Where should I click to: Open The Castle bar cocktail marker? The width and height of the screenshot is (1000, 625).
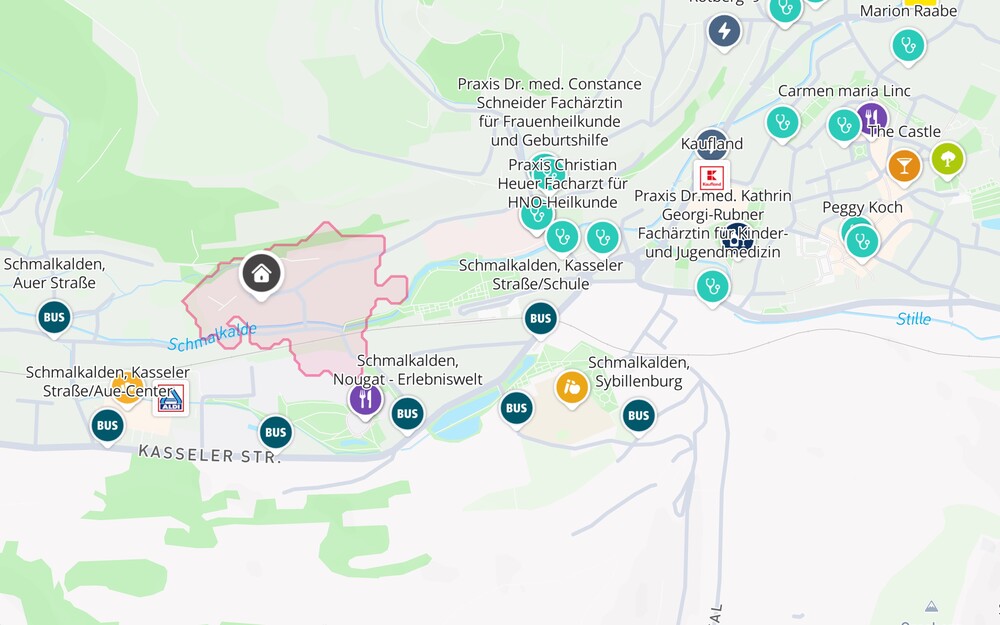pos(904,165)
